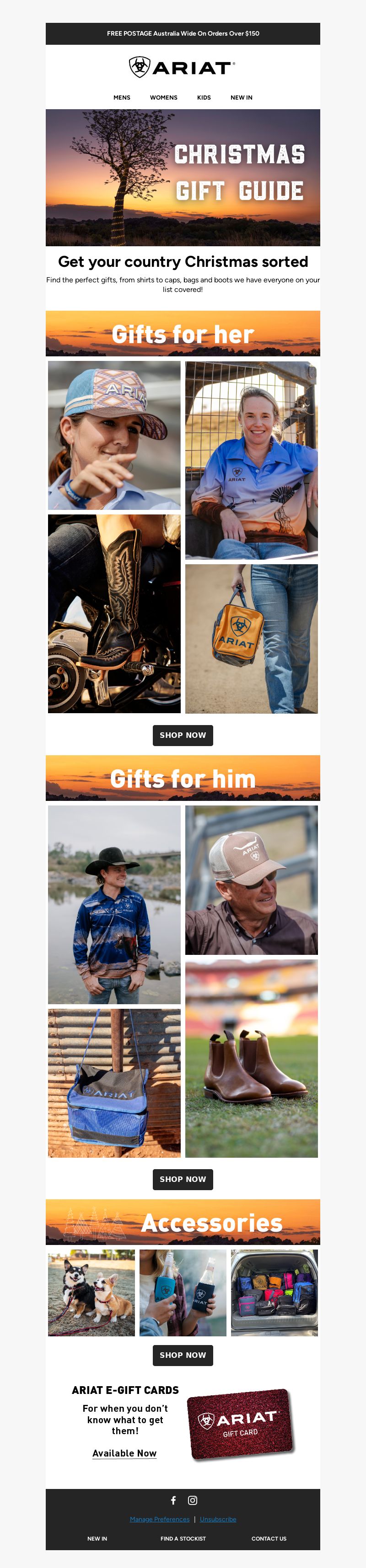Select the Unsubscribe link

tap(218, 1519)
